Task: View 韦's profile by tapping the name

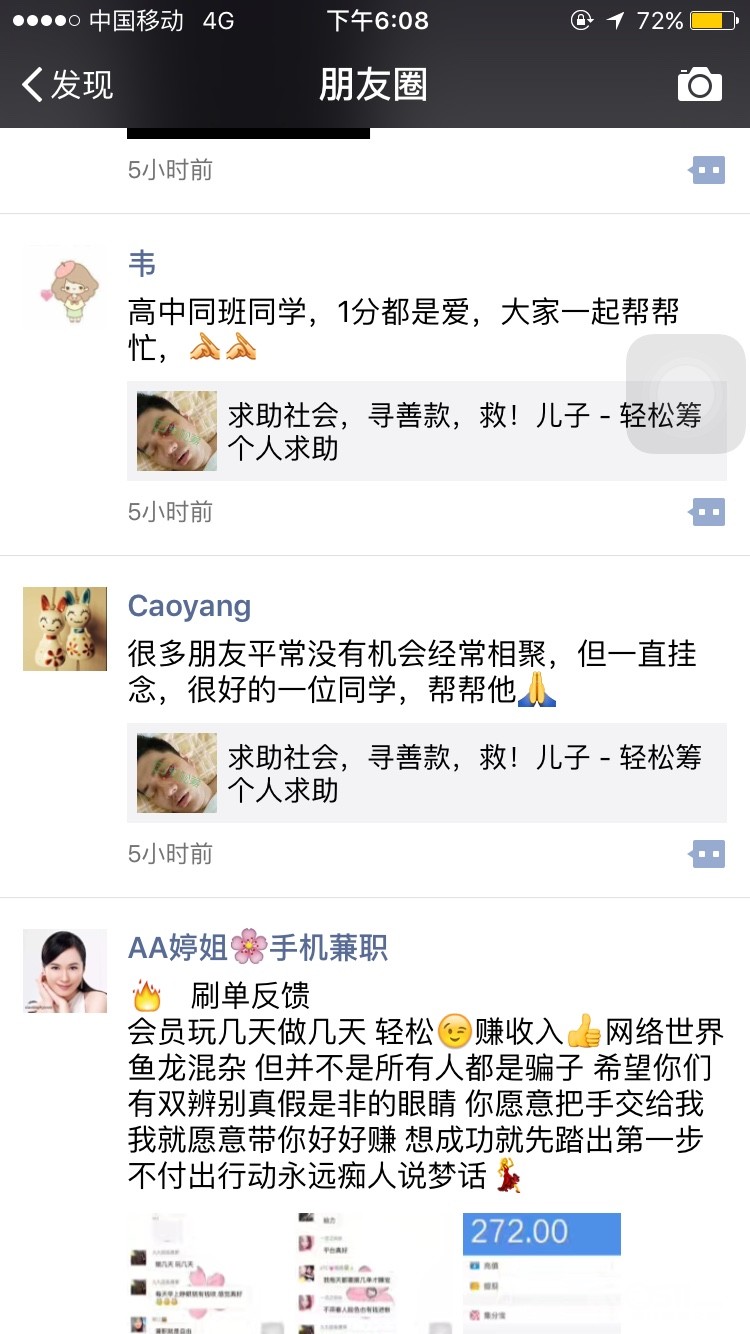Action: tap(142, 264)
